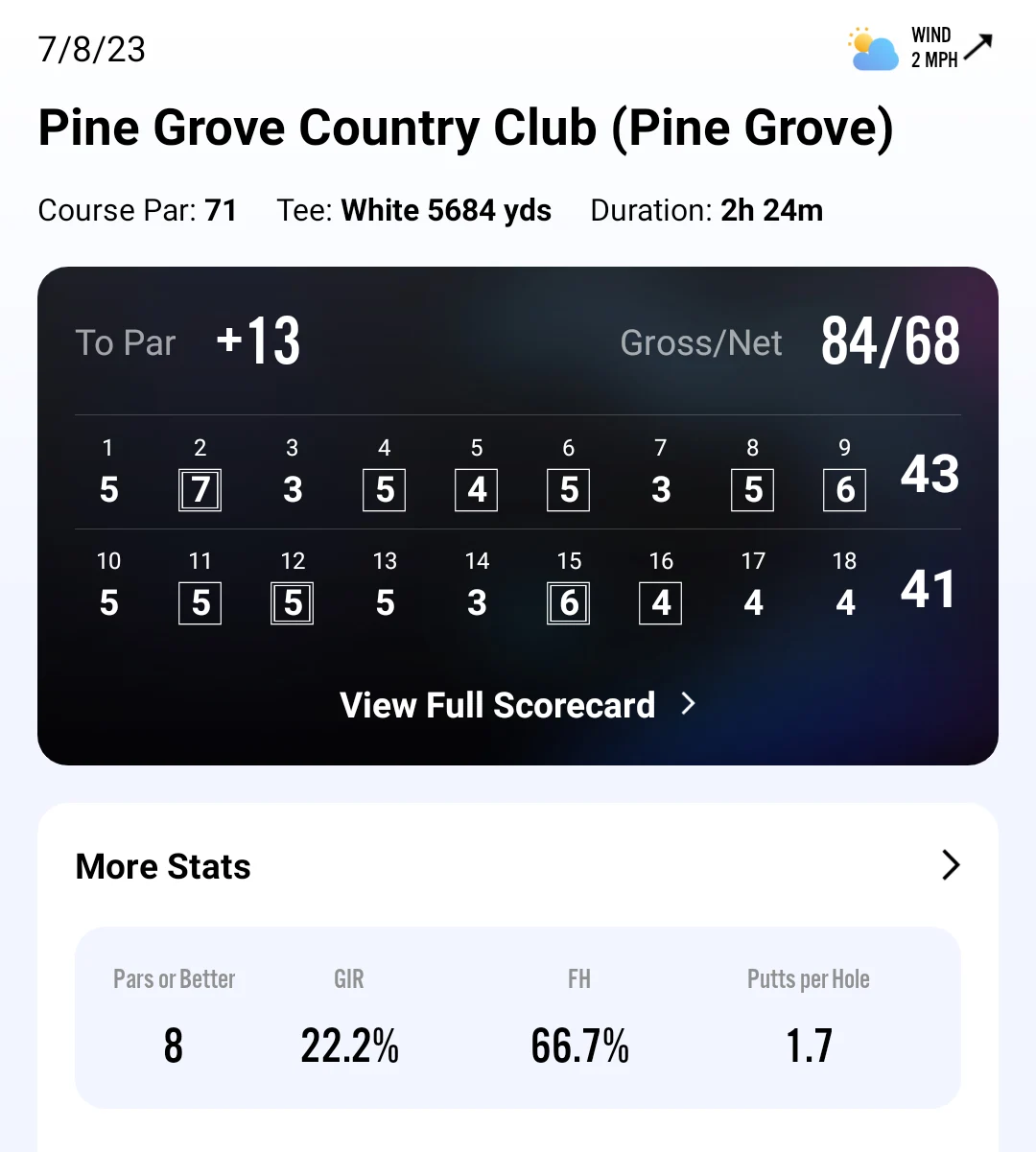Click the wind direction arrow icon
The width and height of the screenshot is (1036, 1152).
pos(980,47)
